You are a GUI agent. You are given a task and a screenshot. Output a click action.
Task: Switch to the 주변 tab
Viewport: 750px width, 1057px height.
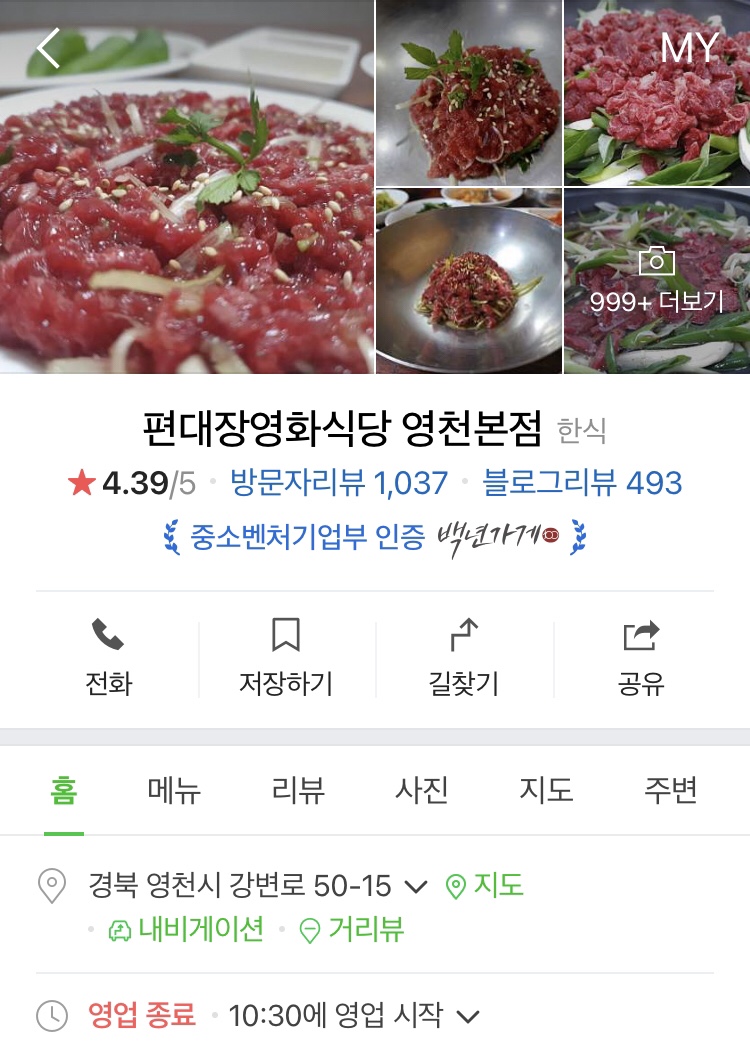670,791
